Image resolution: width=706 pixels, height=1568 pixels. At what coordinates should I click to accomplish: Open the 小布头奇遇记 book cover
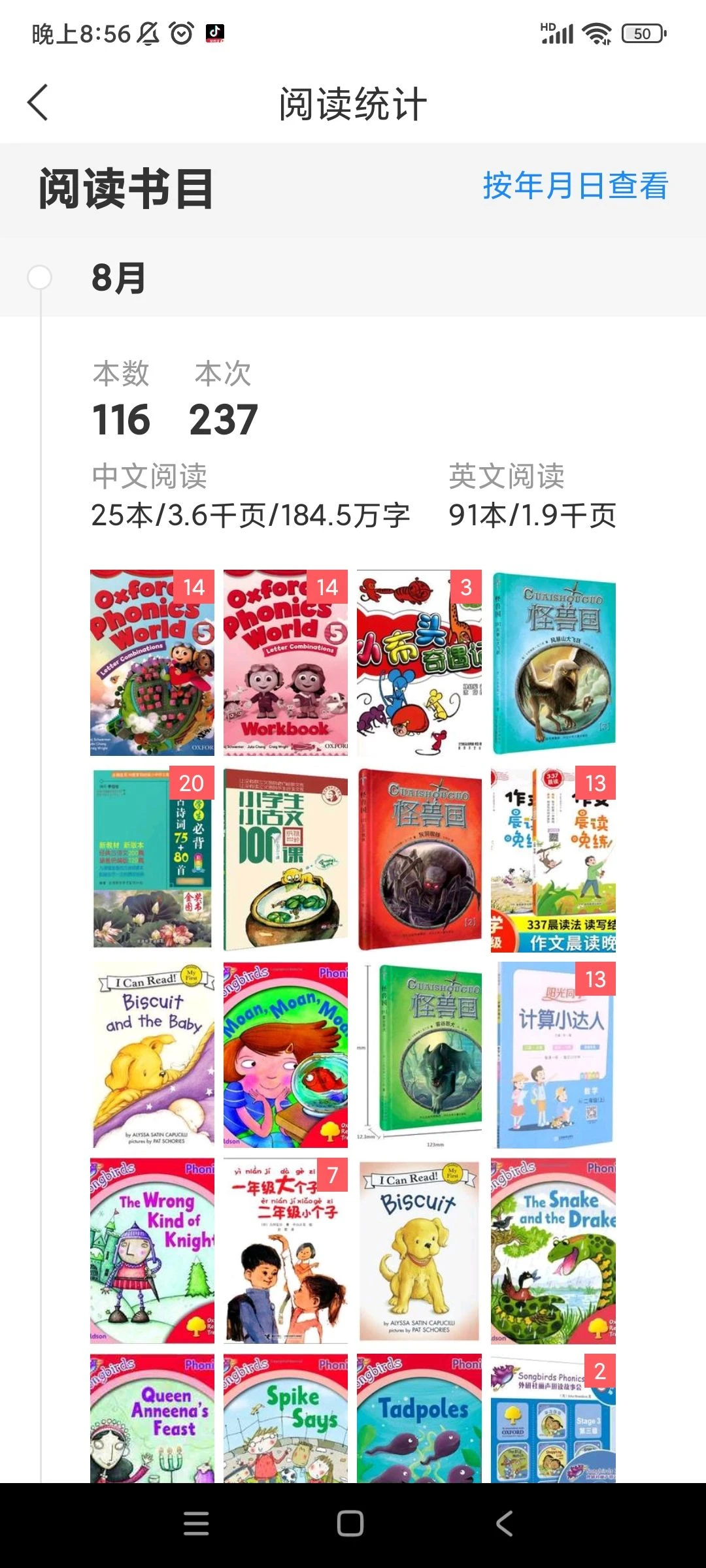click(418, 662)
